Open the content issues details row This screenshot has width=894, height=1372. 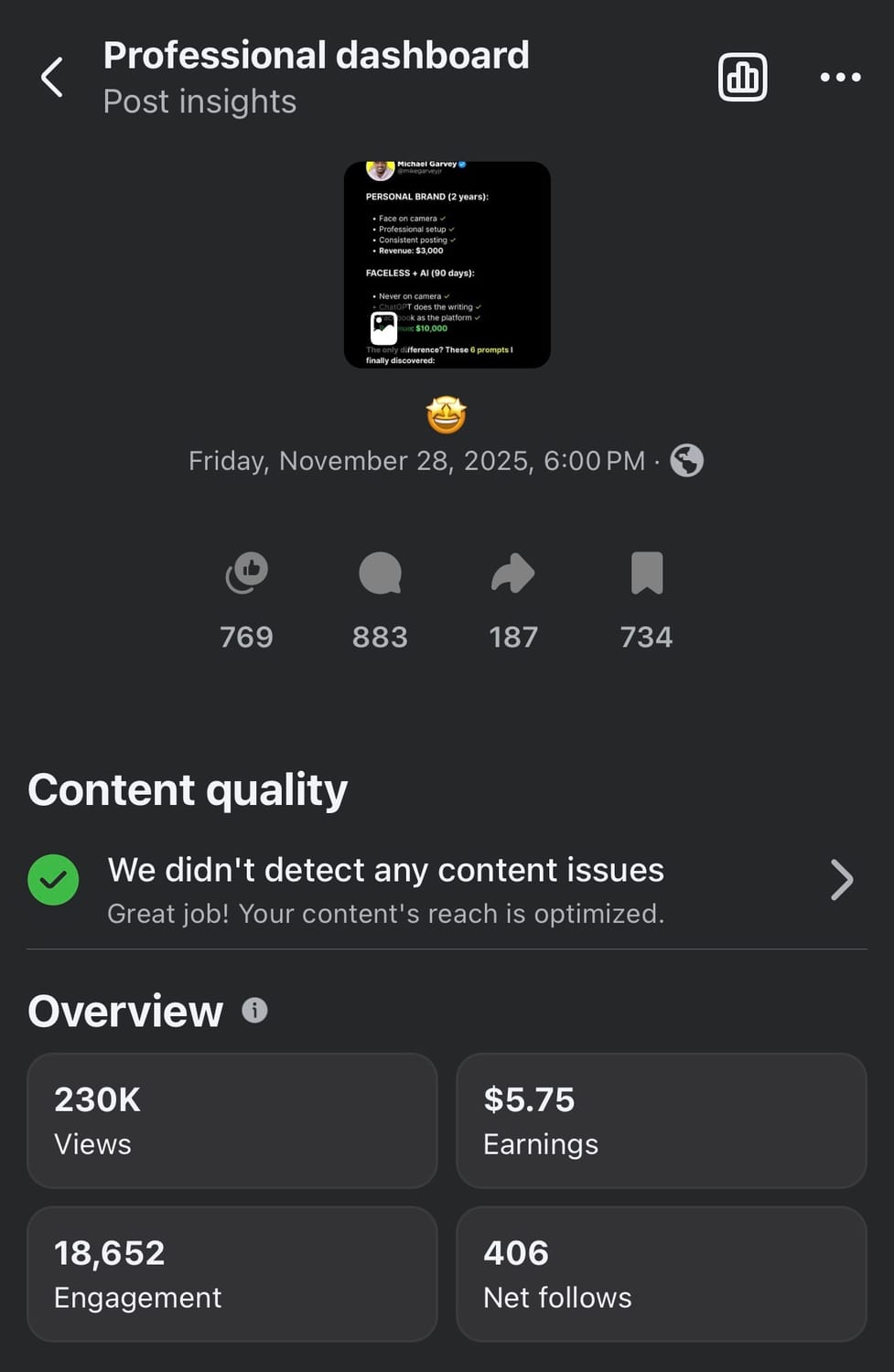click(x=447, y=881)
